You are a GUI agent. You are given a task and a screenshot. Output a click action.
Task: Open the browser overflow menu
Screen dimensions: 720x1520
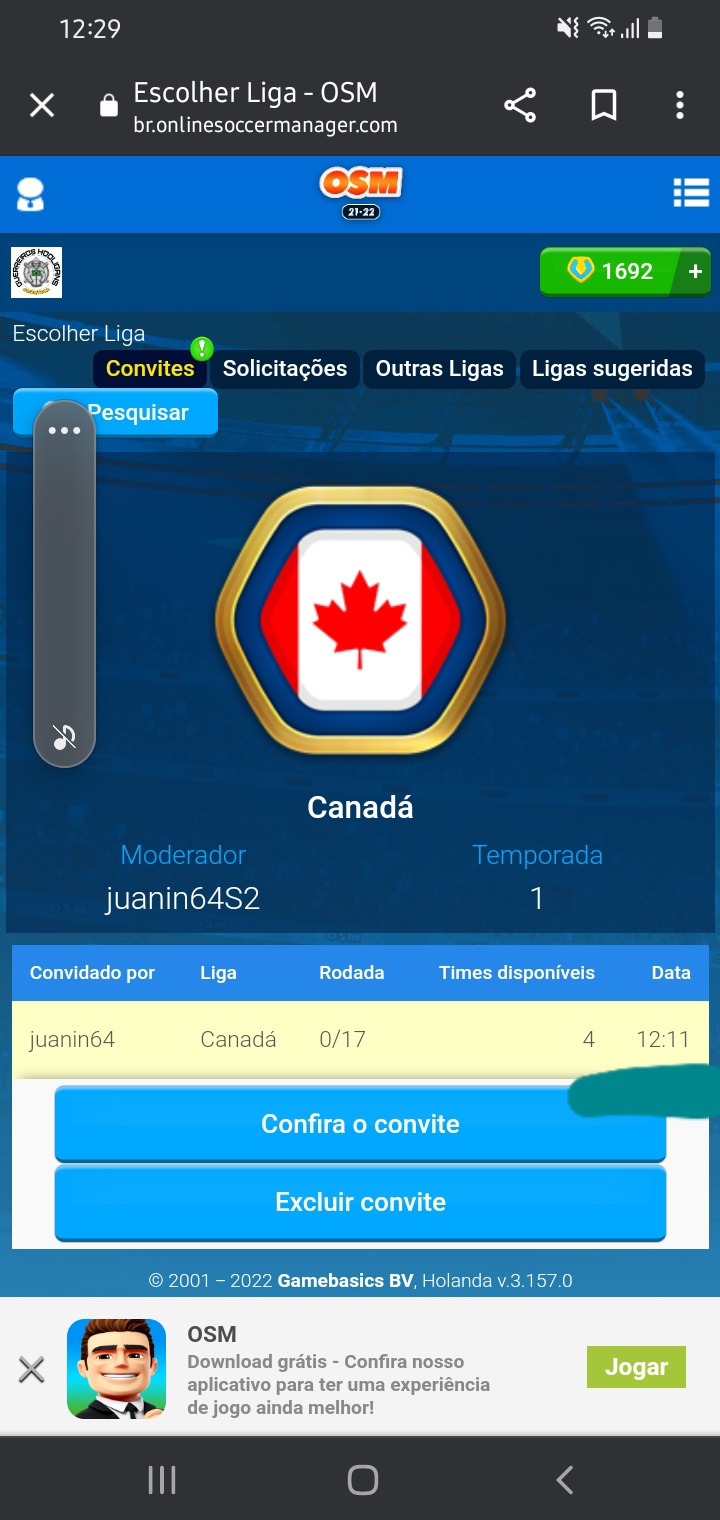tap(680, 105)
